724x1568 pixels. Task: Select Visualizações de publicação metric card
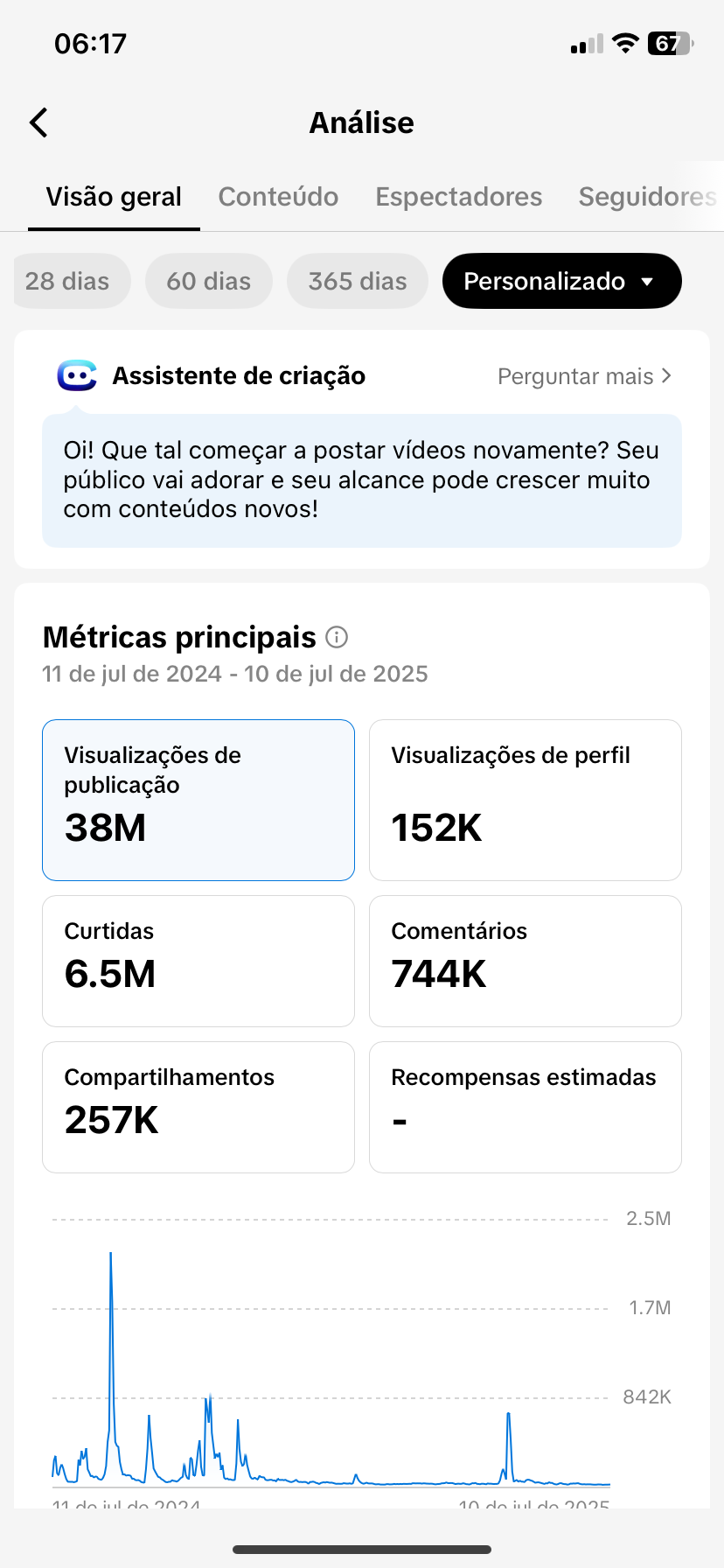click(x=198, y=800)
